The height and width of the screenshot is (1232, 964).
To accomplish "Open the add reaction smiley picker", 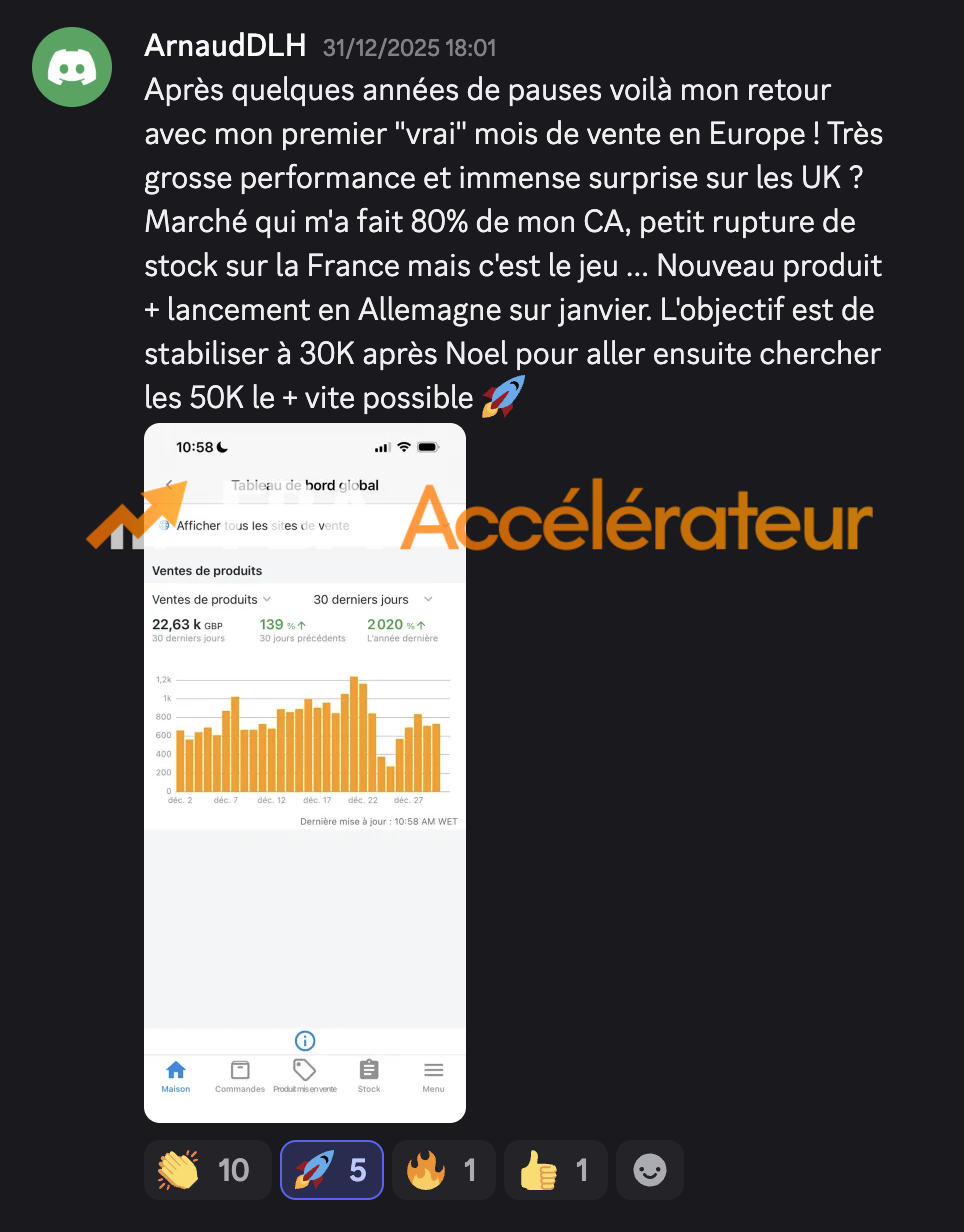I will click(x=650, y=1169).
